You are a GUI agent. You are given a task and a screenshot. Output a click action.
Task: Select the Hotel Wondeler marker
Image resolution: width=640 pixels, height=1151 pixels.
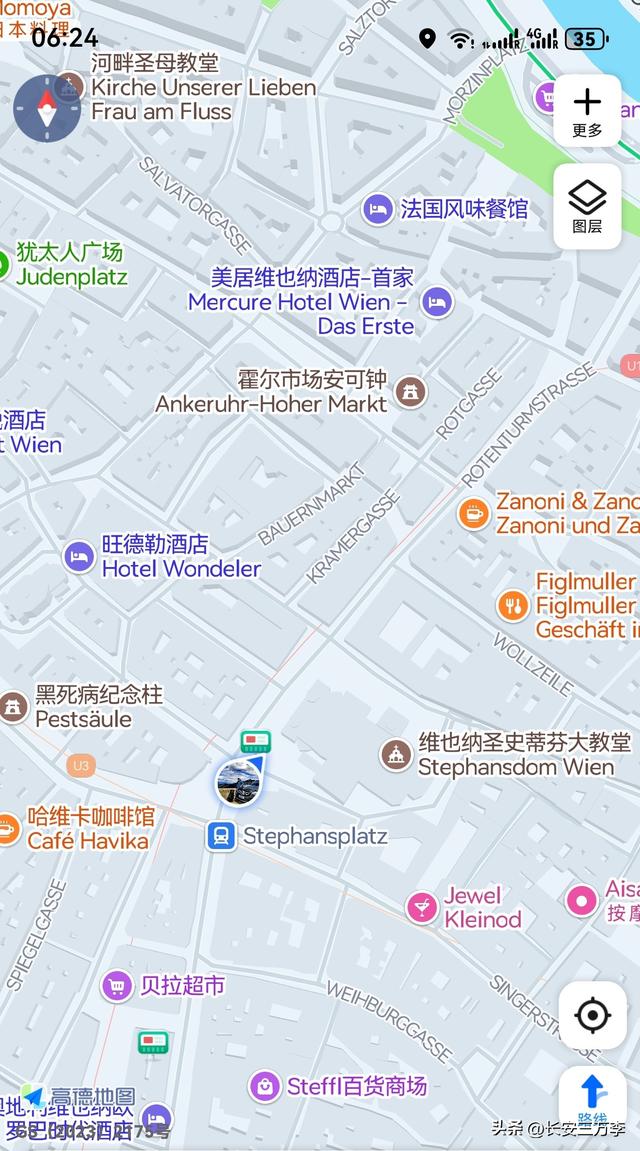point(80,557)
